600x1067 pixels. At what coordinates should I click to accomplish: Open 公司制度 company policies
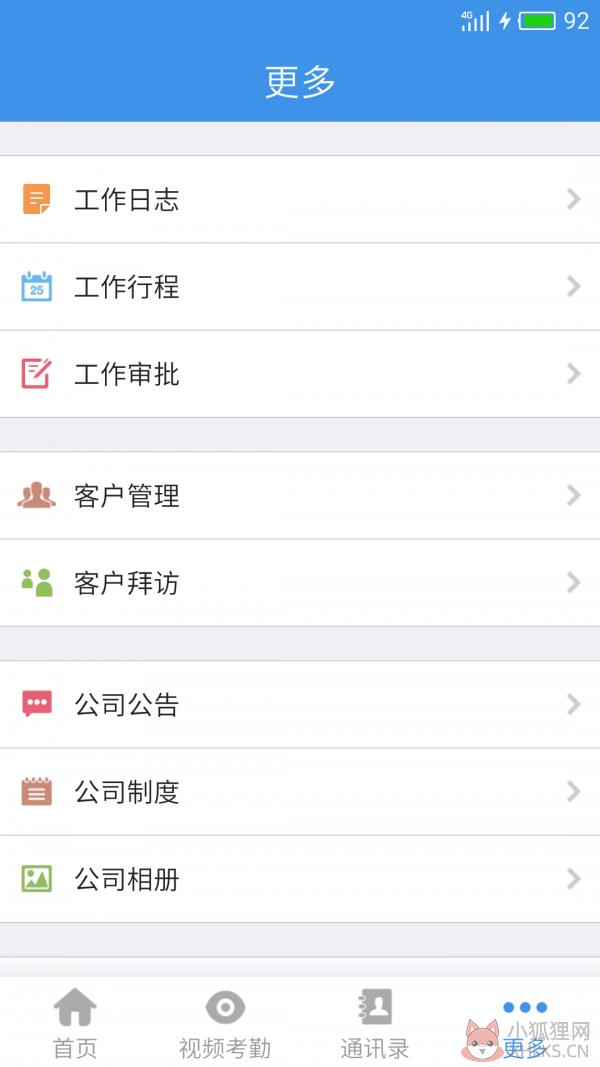[300, 791]
